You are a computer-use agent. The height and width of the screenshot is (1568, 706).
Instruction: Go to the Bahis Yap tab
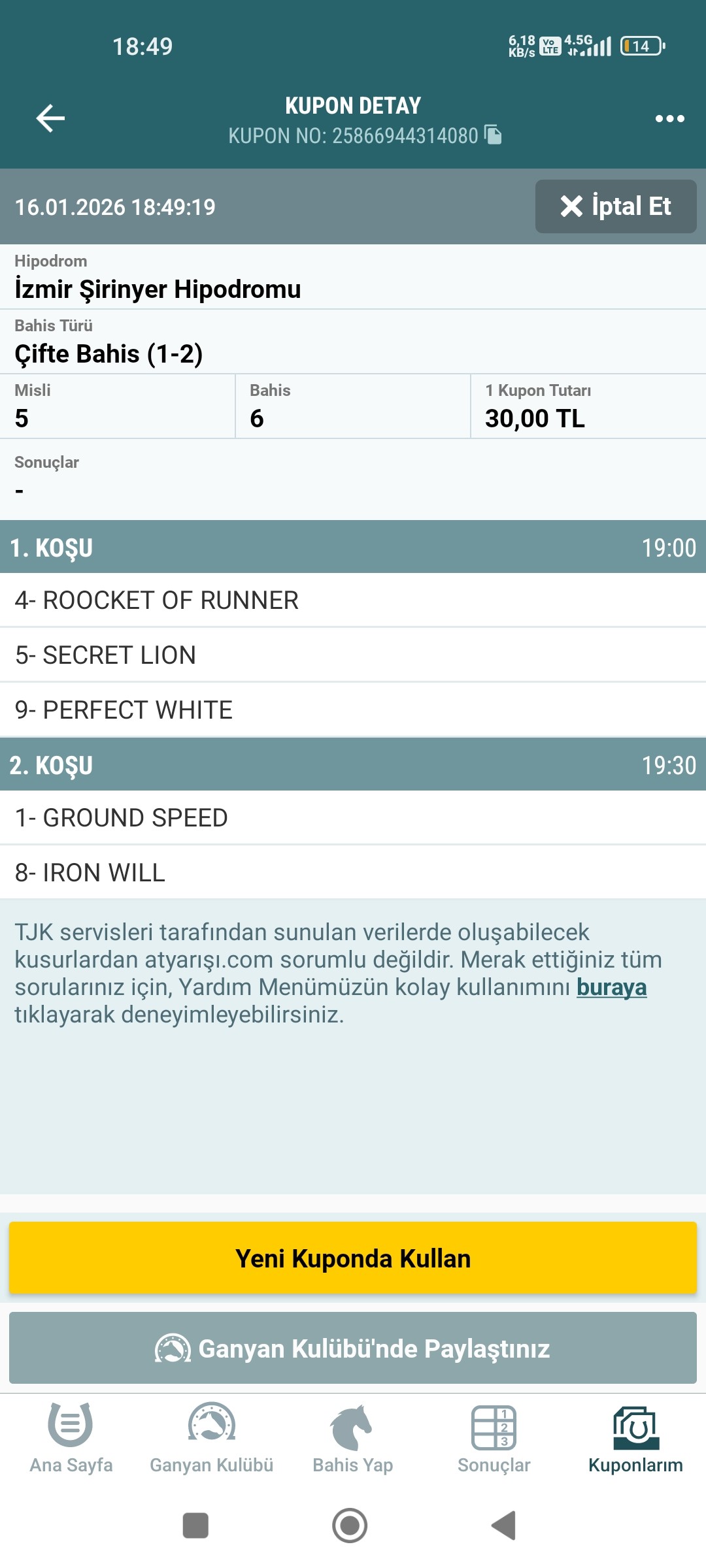(353, 1438)
